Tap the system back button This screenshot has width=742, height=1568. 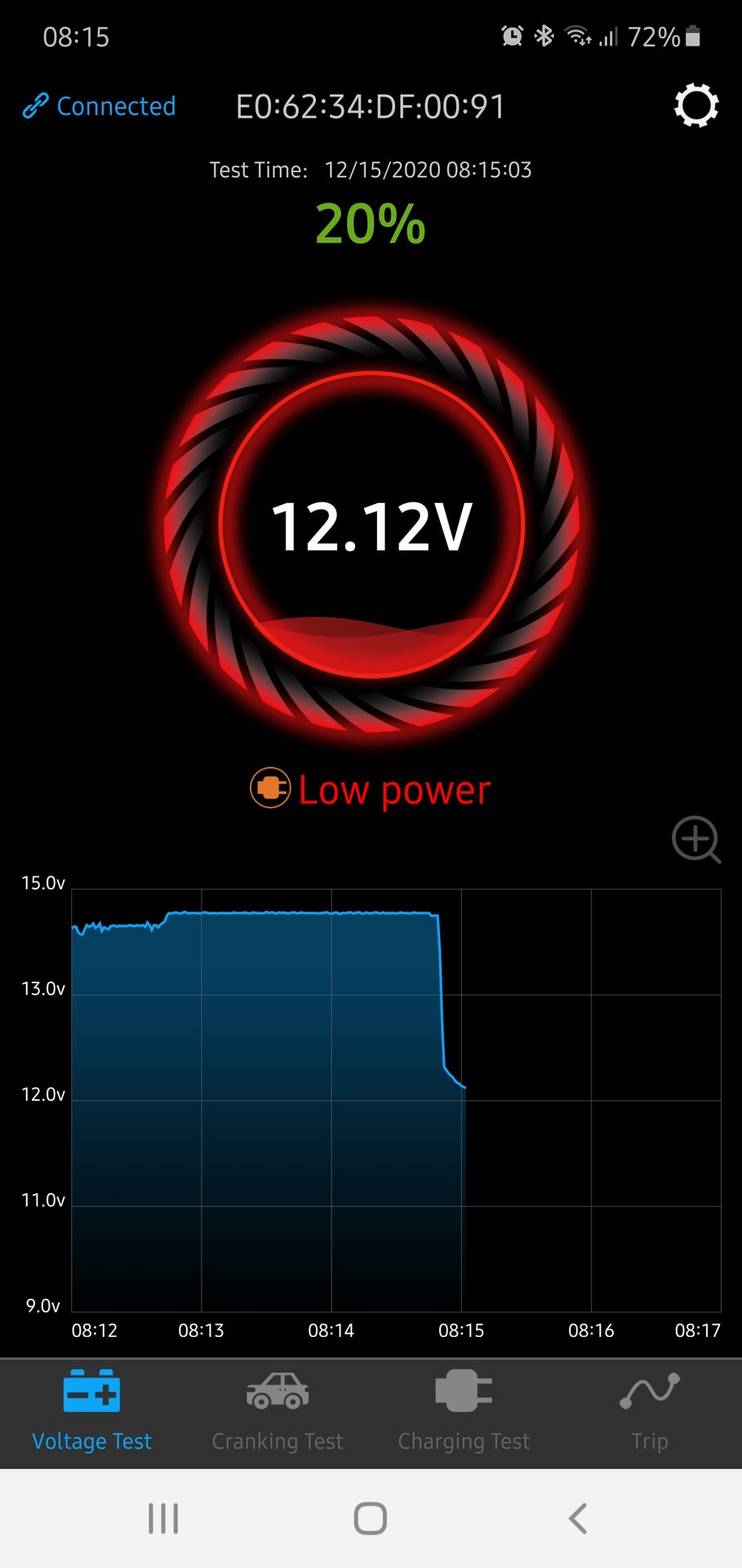point(578,1519)
